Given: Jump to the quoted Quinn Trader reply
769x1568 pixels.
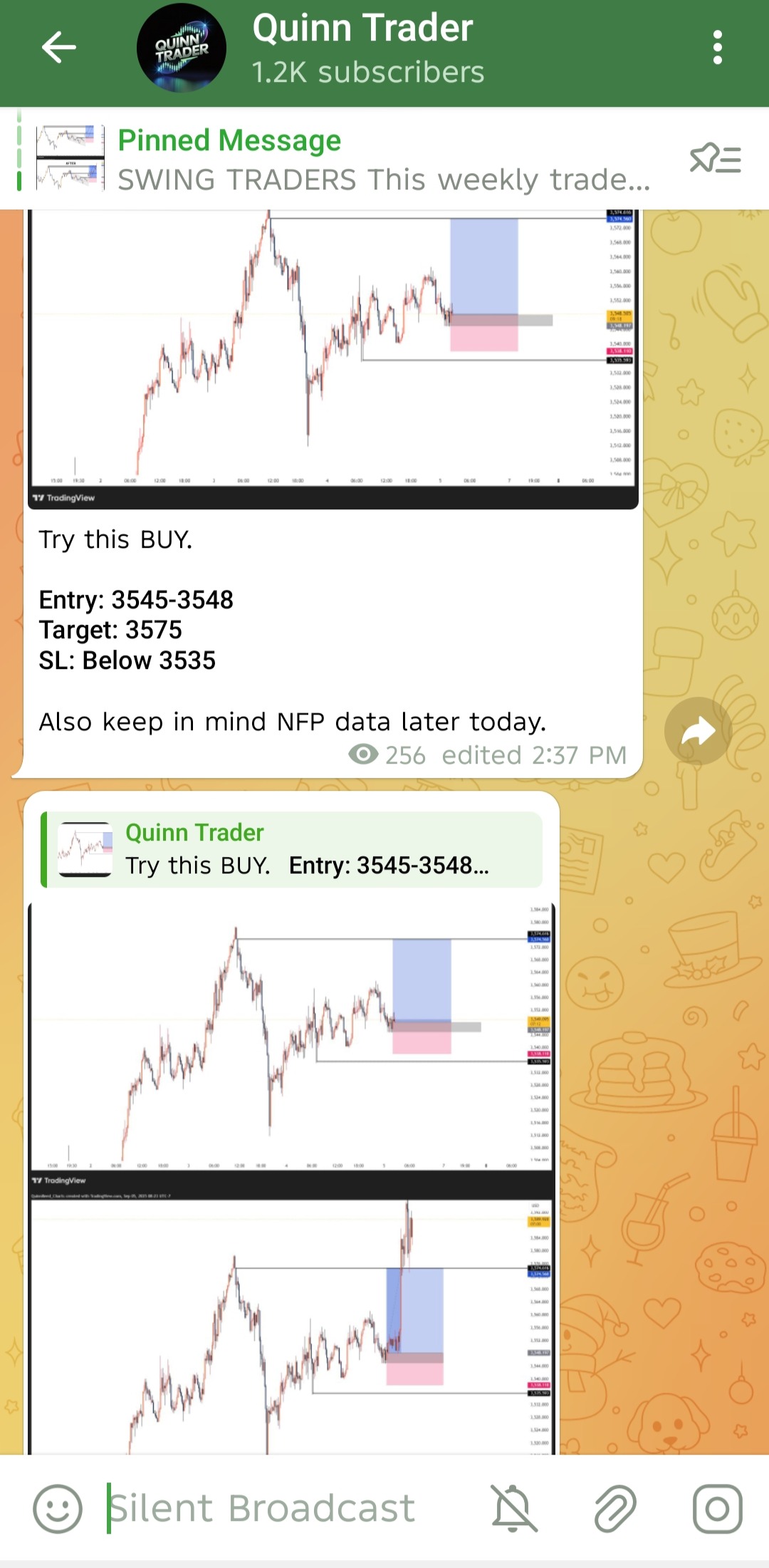Looking at the screenshot, I should tap(292, 850).
